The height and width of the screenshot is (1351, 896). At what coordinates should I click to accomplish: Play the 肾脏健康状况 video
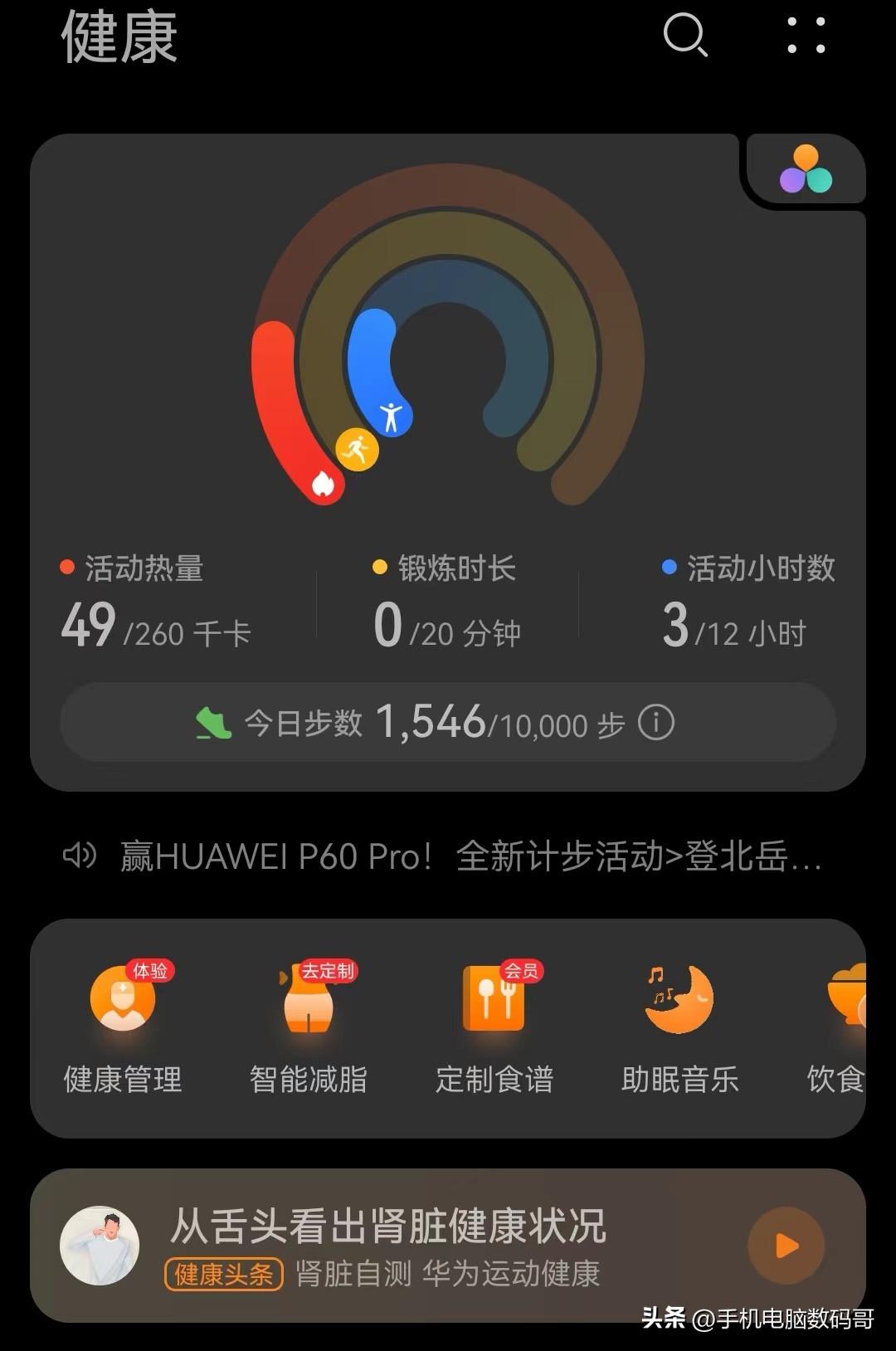[x=786, y=1246]
